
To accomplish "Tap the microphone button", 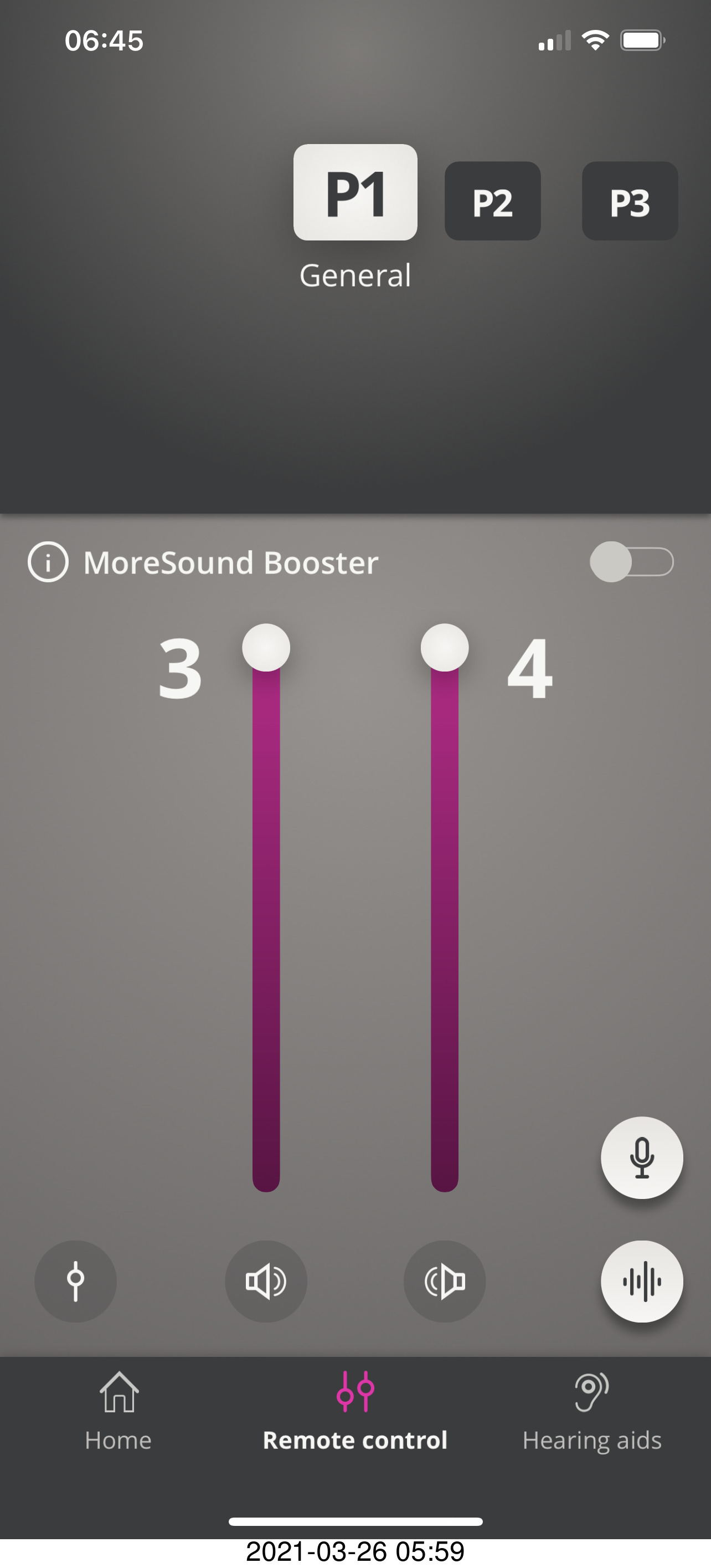I will 642,1157.
